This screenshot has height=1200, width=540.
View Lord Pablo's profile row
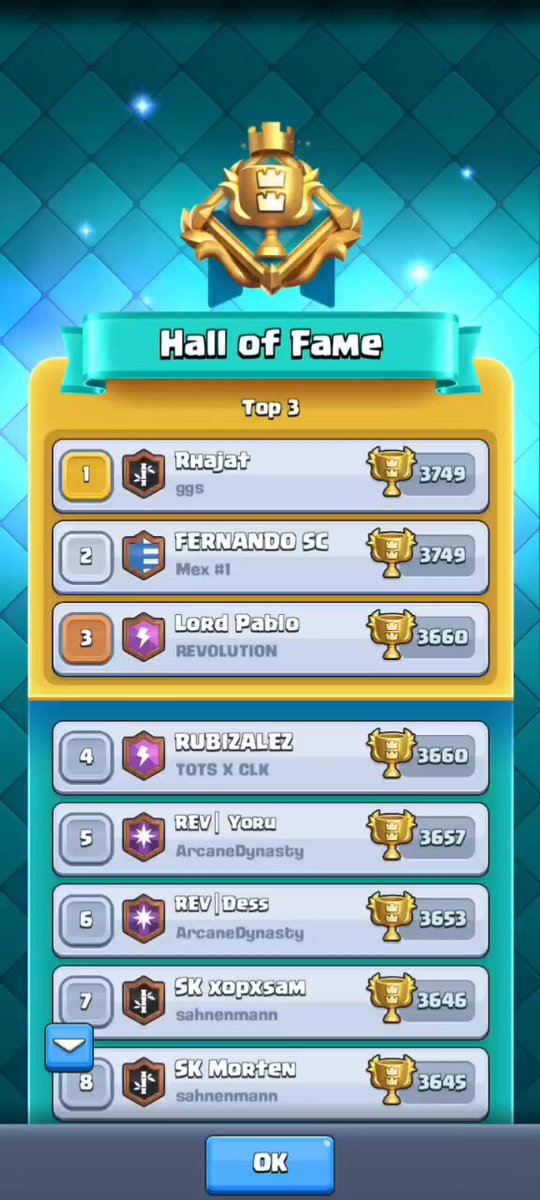pyautogui.click(x=270, y=638)
